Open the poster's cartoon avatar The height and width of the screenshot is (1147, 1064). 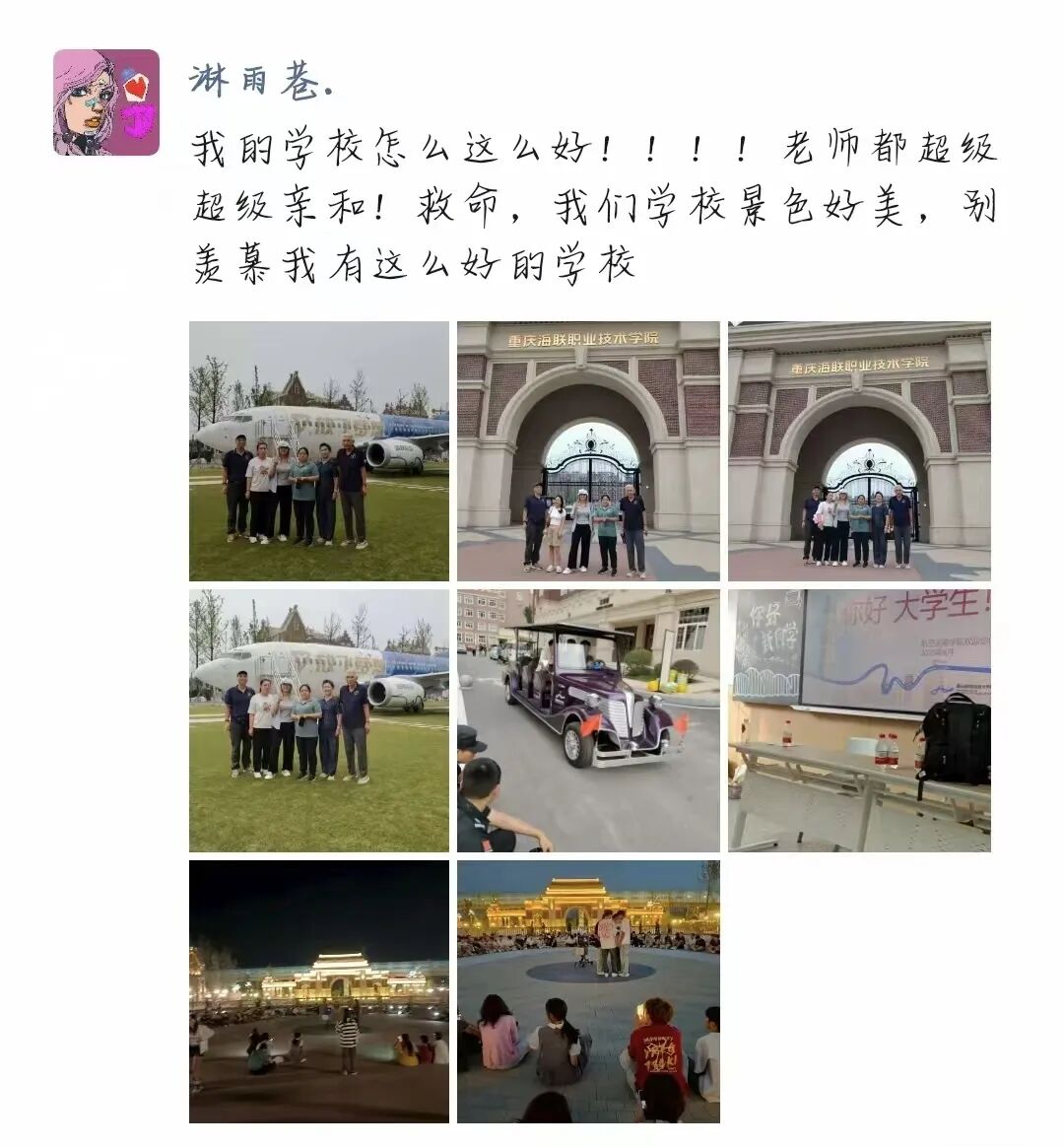pos(106,102)
